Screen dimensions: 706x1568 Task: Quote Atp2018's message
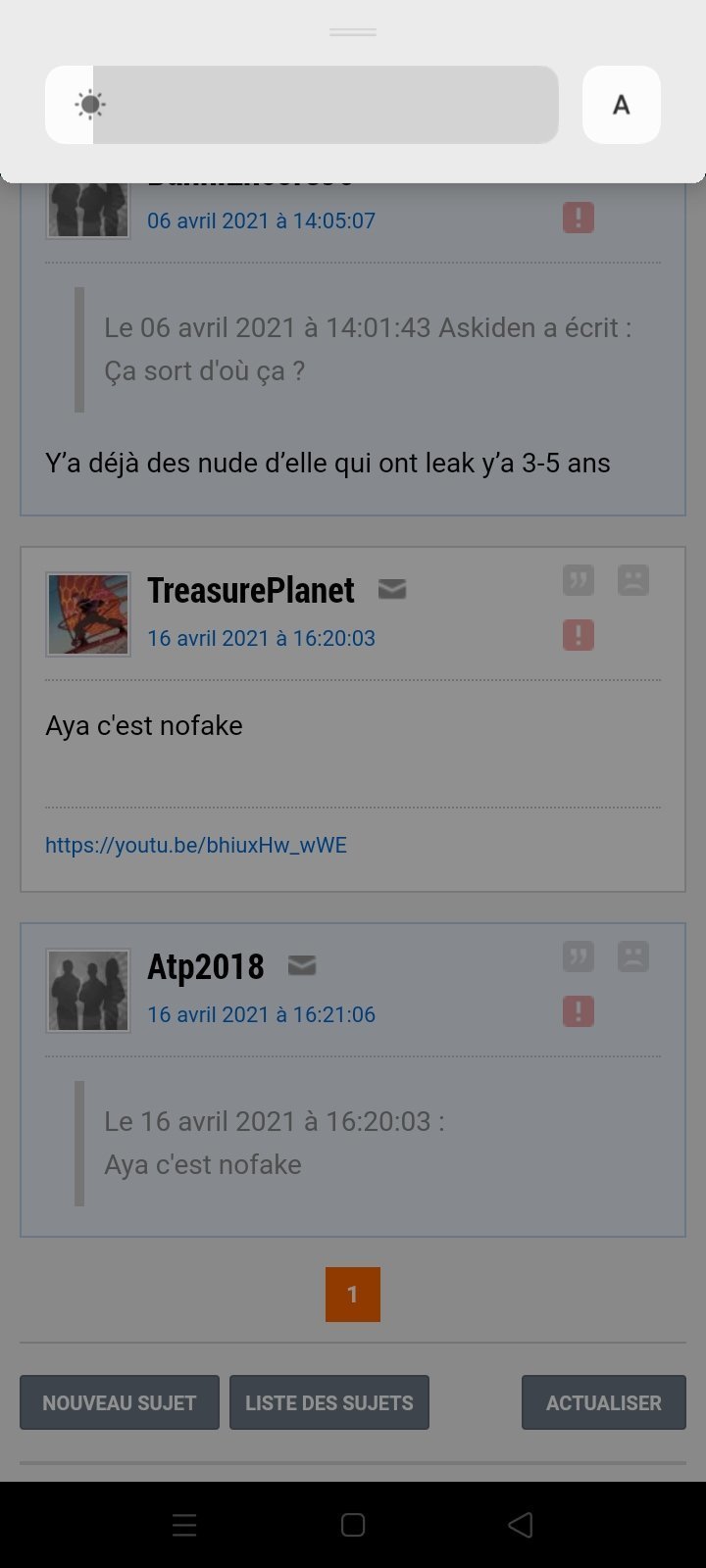coord(579,956)
